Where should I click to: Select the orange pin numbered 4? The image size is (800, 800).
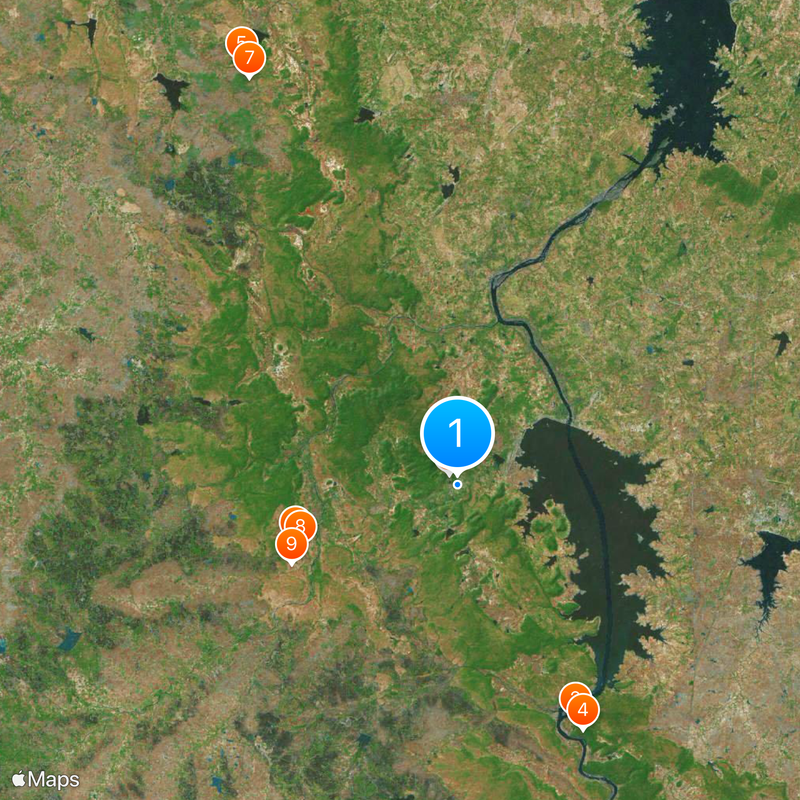(583, 710)
